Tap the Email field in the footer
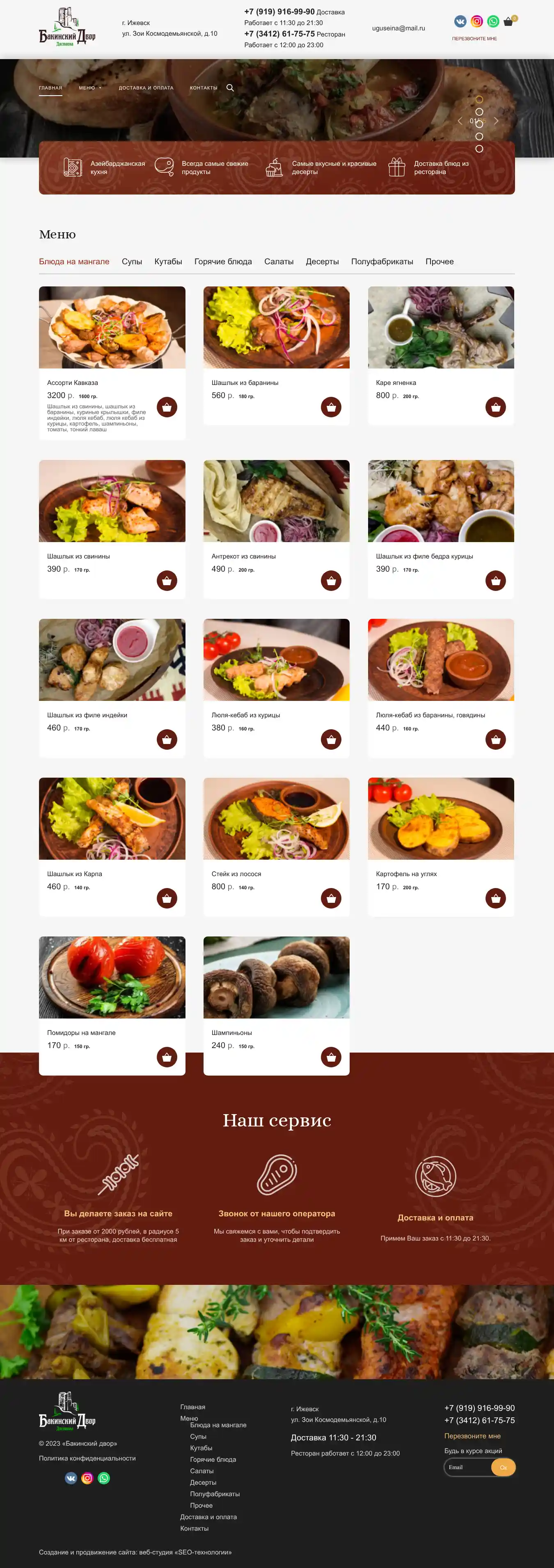 467,1467
